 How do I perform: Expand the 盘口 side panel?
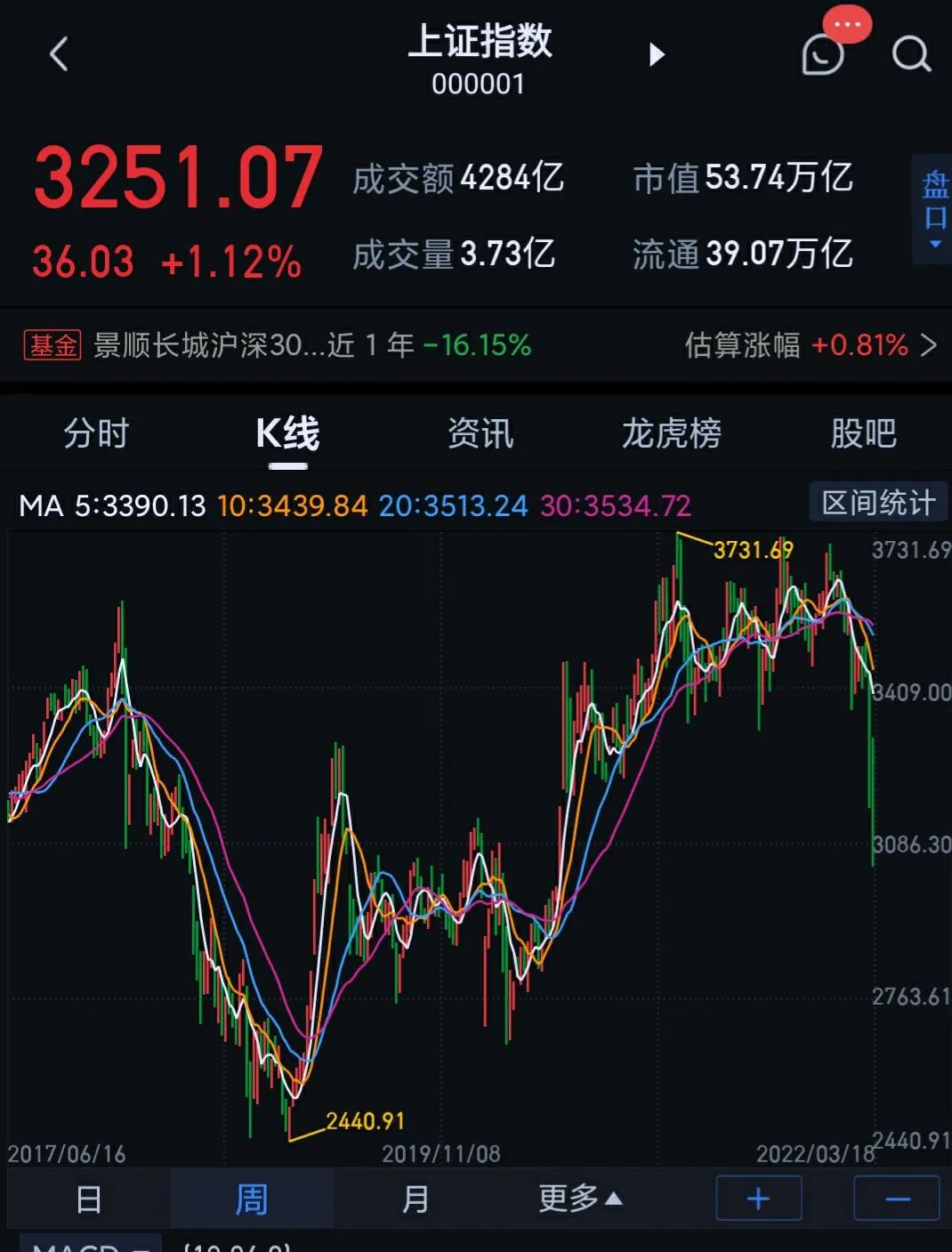[x=933, y=209]
